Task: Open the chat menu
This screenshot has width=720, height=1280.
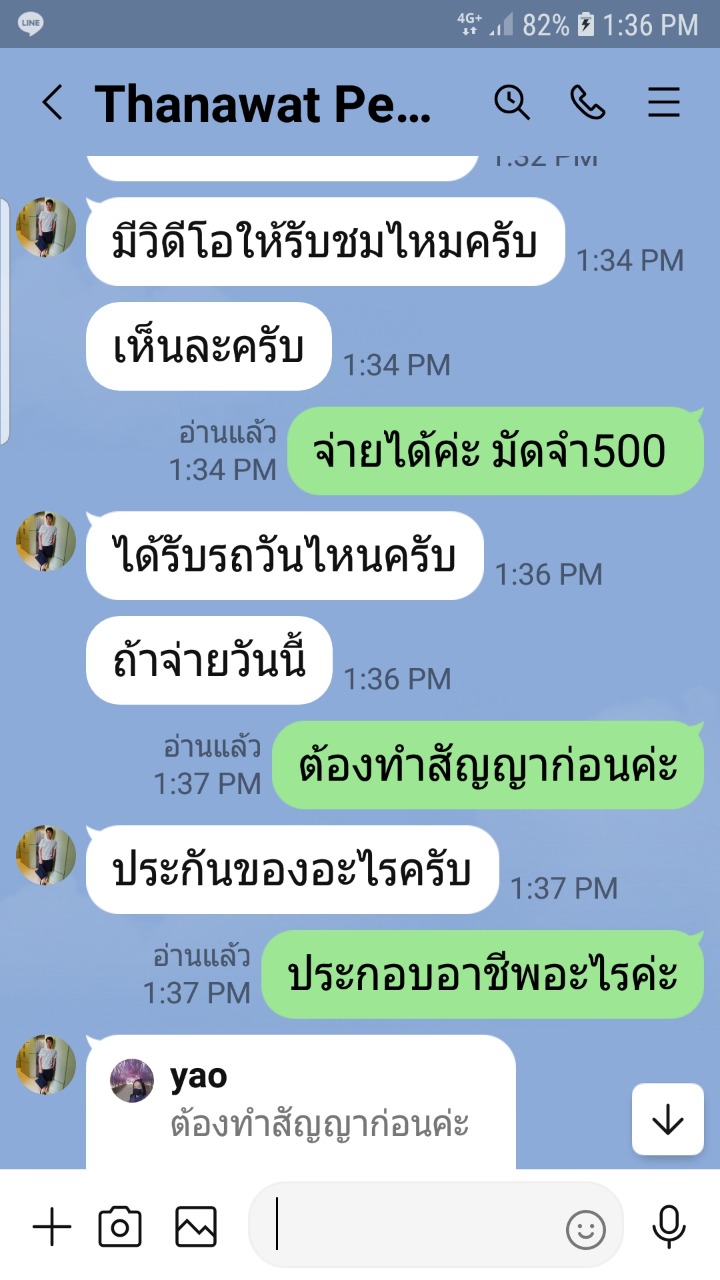Action: [664, 103]
